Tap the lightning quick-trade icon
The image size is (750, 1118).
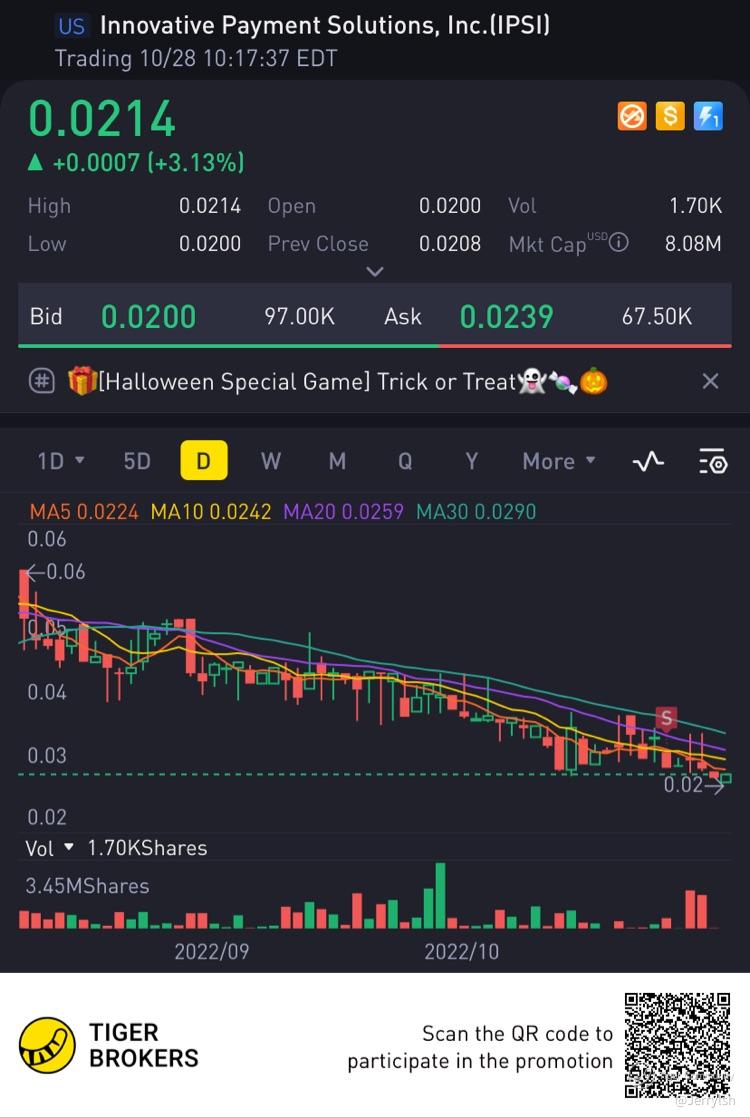point(708,117)
